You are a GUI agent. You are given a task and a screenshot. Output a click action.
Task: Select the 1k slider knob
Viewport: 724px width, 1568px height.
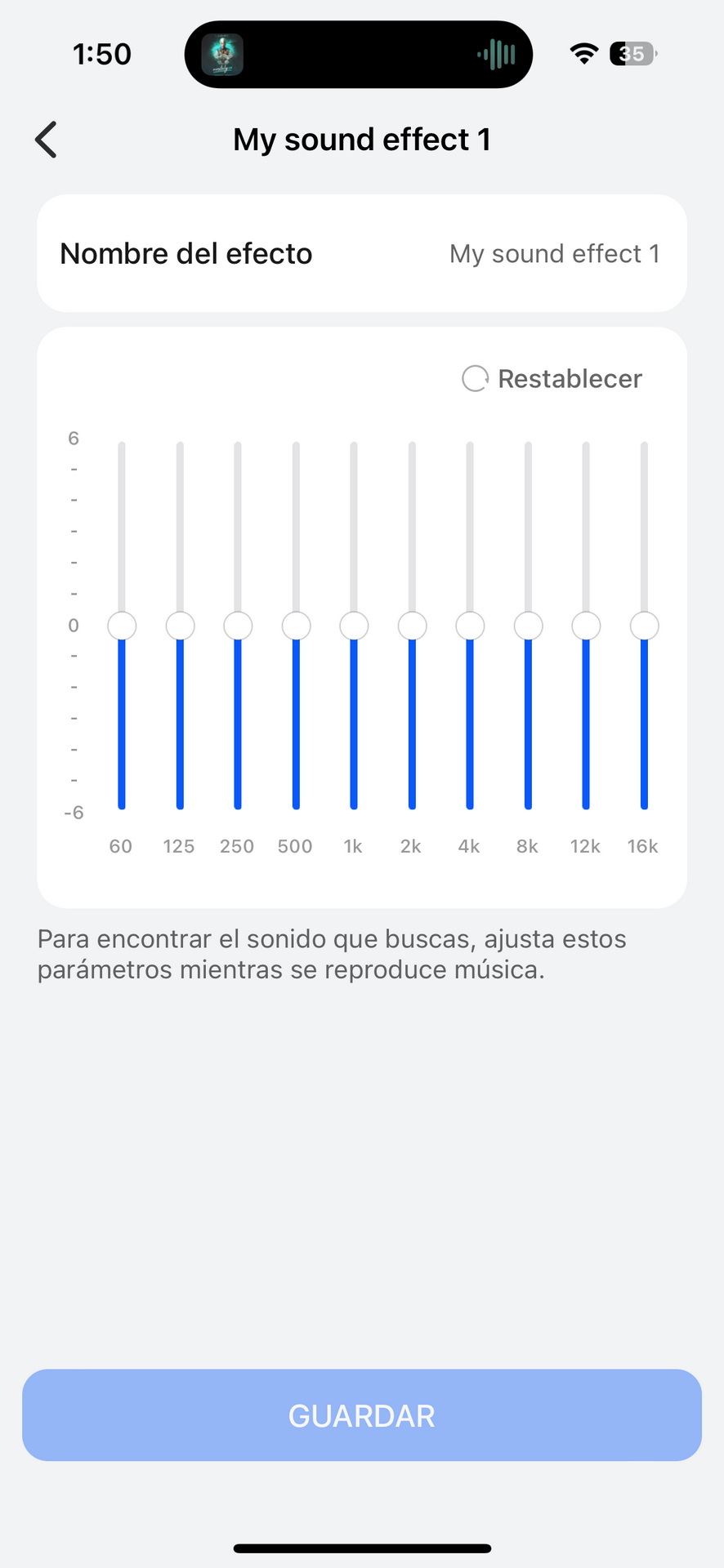tap(354, 626)
